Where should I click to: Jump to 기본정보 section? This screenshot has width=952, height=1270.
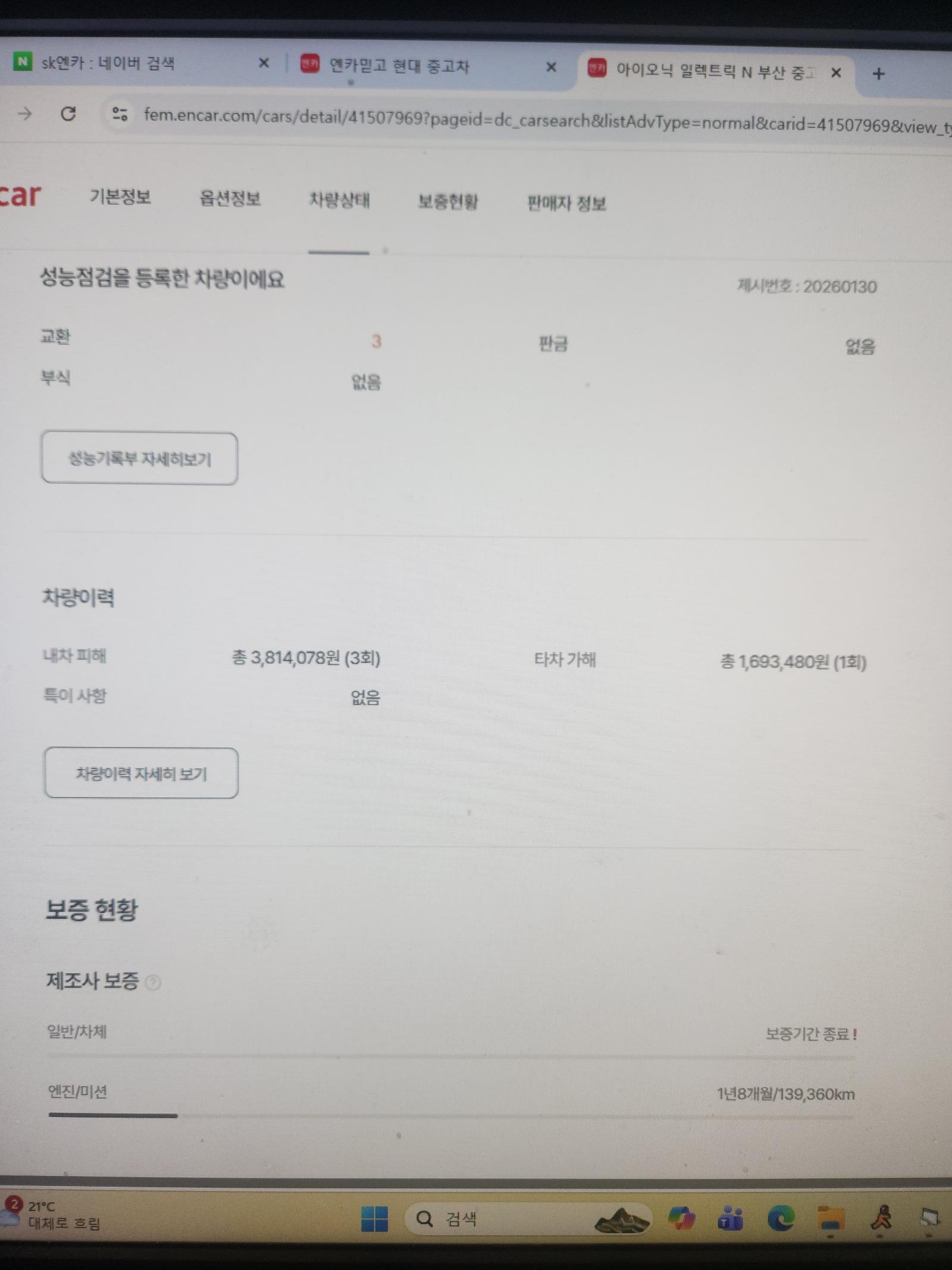(120, 197)
